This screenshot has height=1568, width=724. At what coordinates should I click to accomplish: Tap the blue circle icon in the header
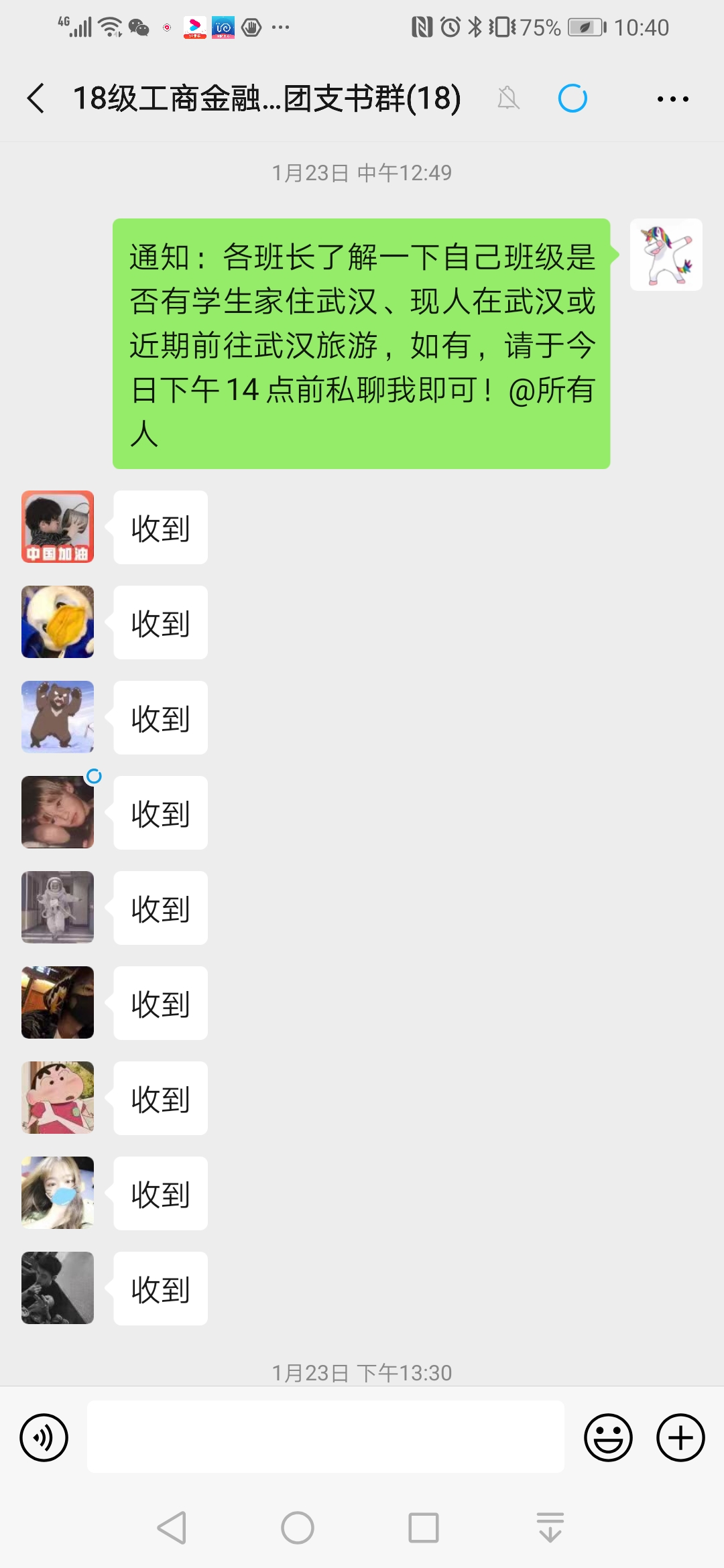[572, 99]
